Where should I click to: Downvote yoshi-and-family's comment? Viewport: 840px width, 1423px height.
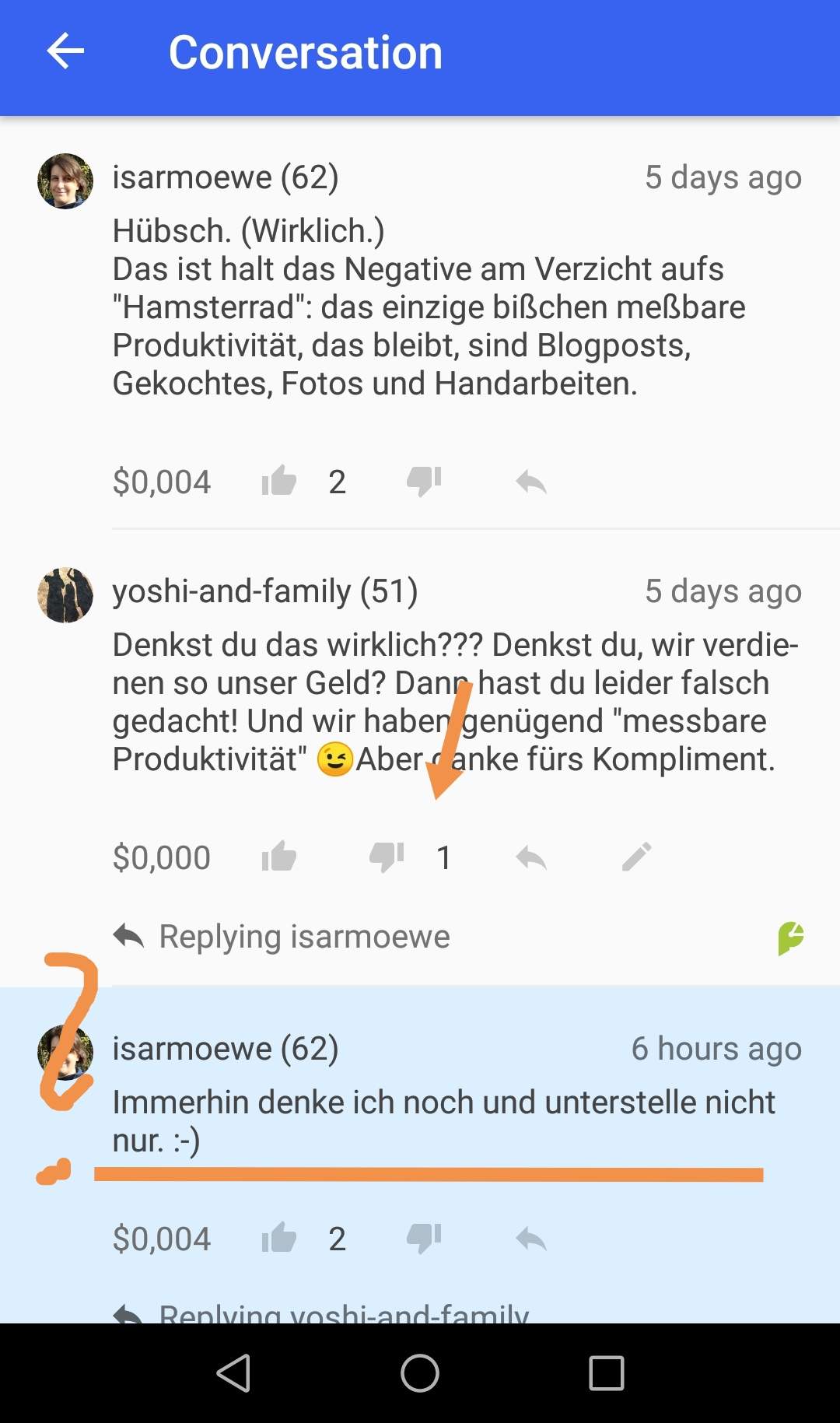coord(387,857)
